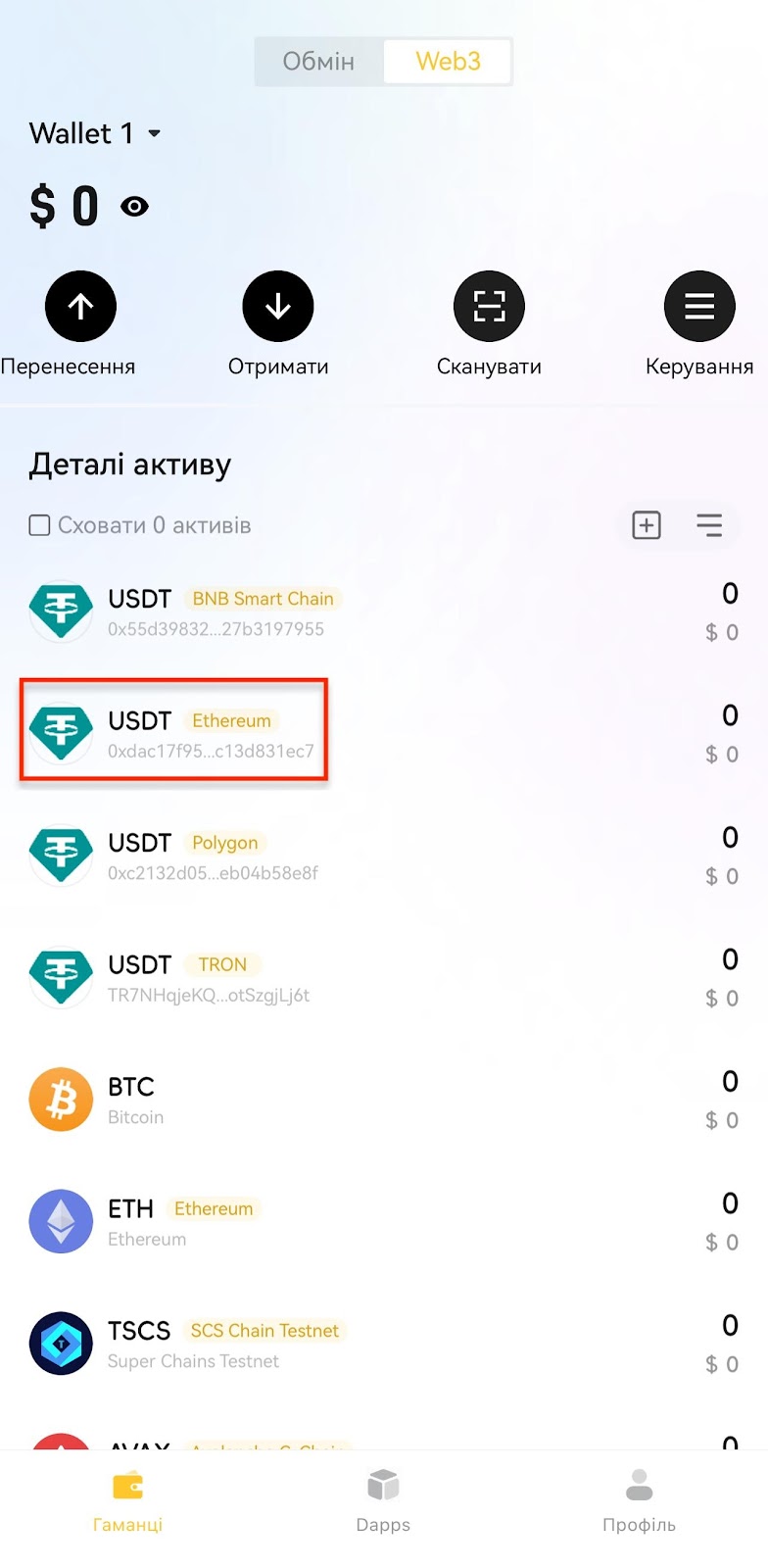Add a new asset with the plus icon

coord(647,525)
